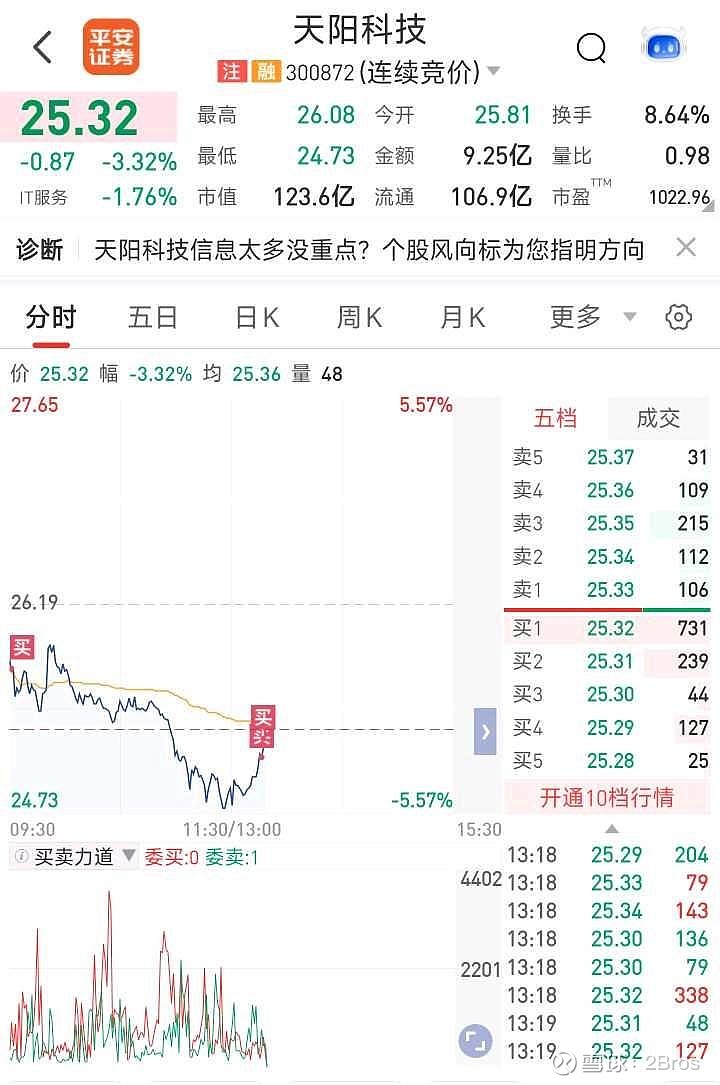
Task: Switch to the 月K chart tab
Action: click(x=462, y=318)
